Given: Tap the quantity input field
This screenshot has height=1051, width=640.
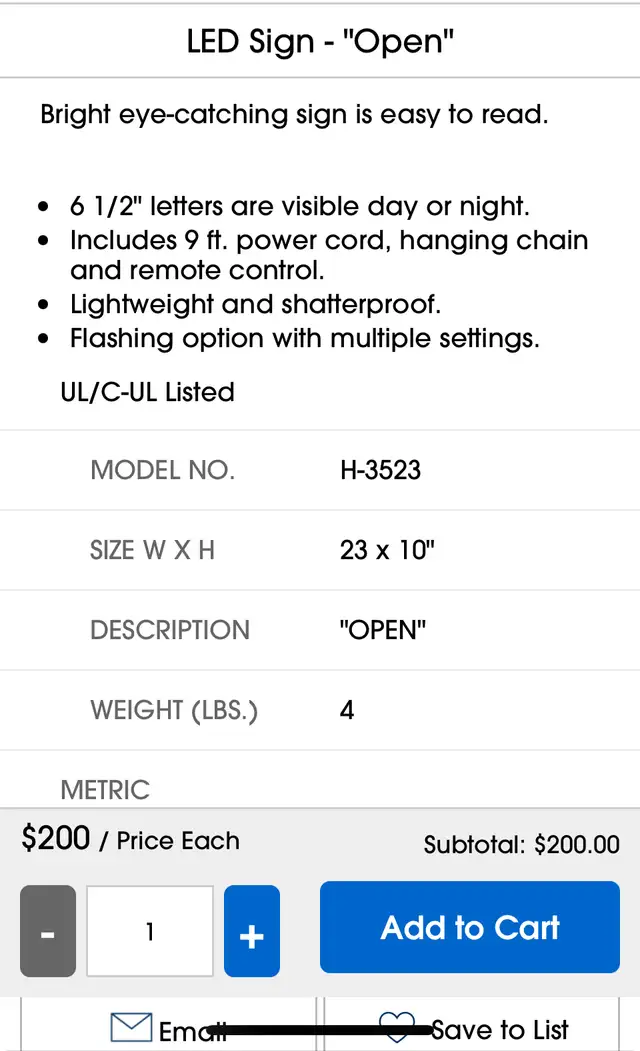Looking at the screenshot, I should (x=150, y=931).
